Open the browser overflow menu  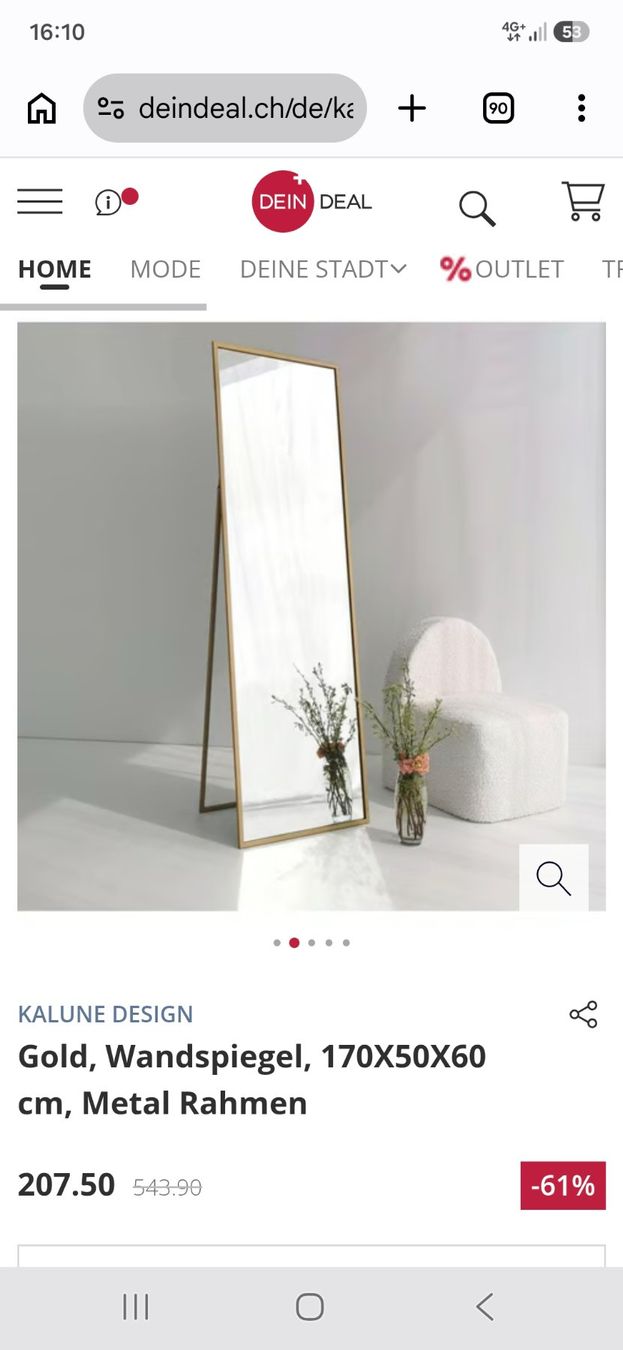click(x=581, y=108)
